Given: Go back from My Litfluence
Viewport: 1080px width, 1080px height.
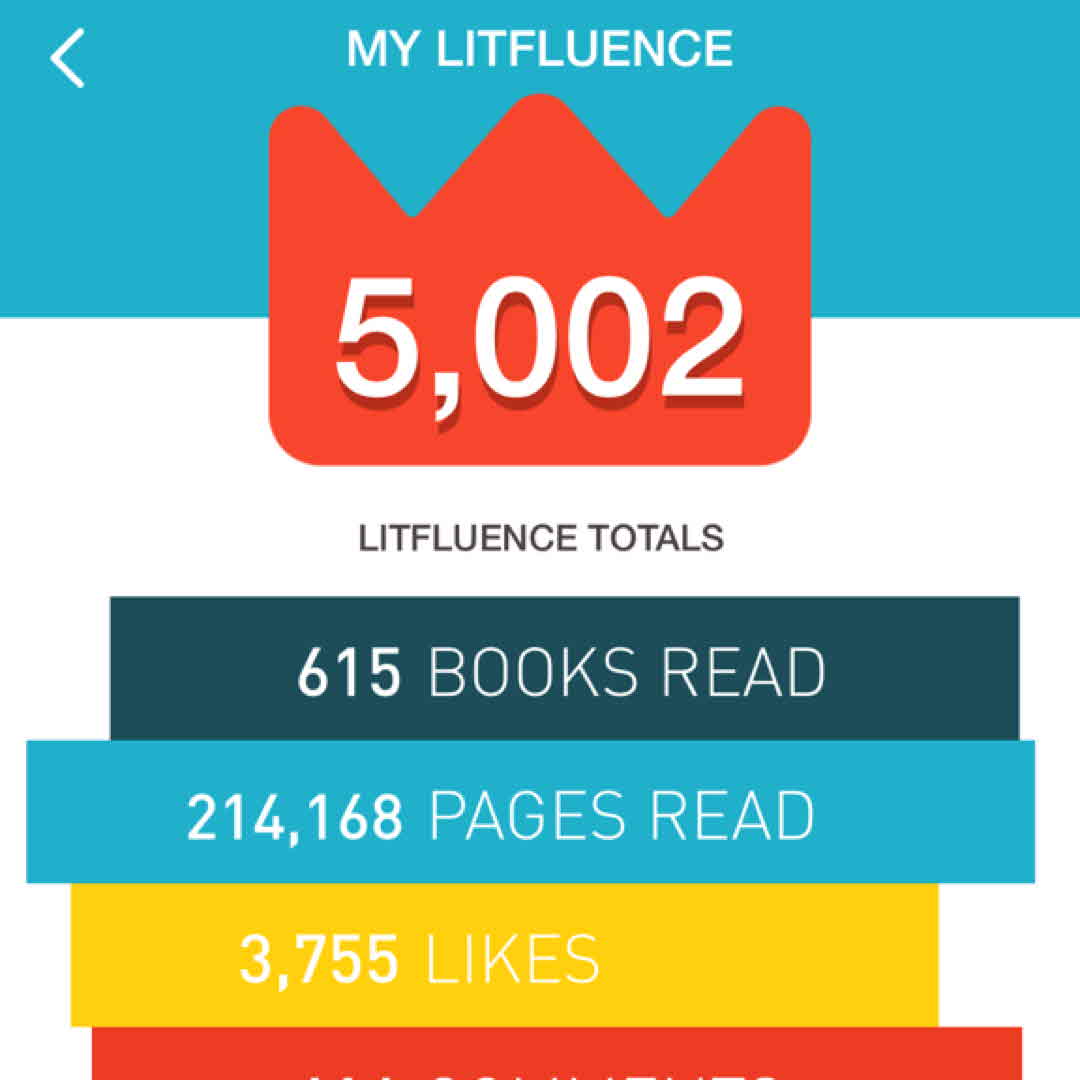Looking at the screenshot, I should tap(68, 58).
